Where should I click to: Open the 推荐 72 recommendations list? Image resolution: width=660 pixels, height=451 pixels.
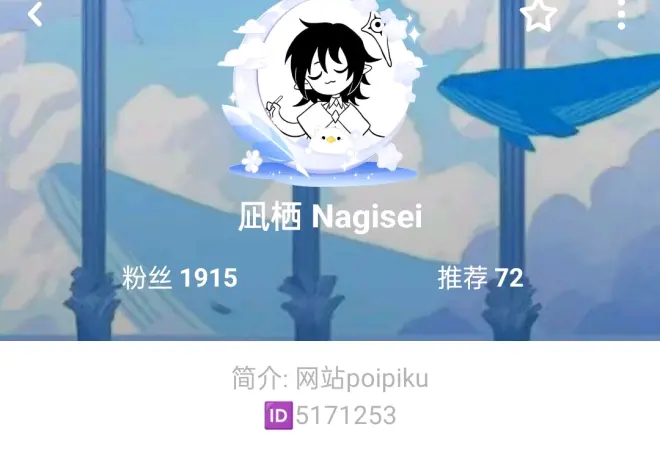pos(480,278)
